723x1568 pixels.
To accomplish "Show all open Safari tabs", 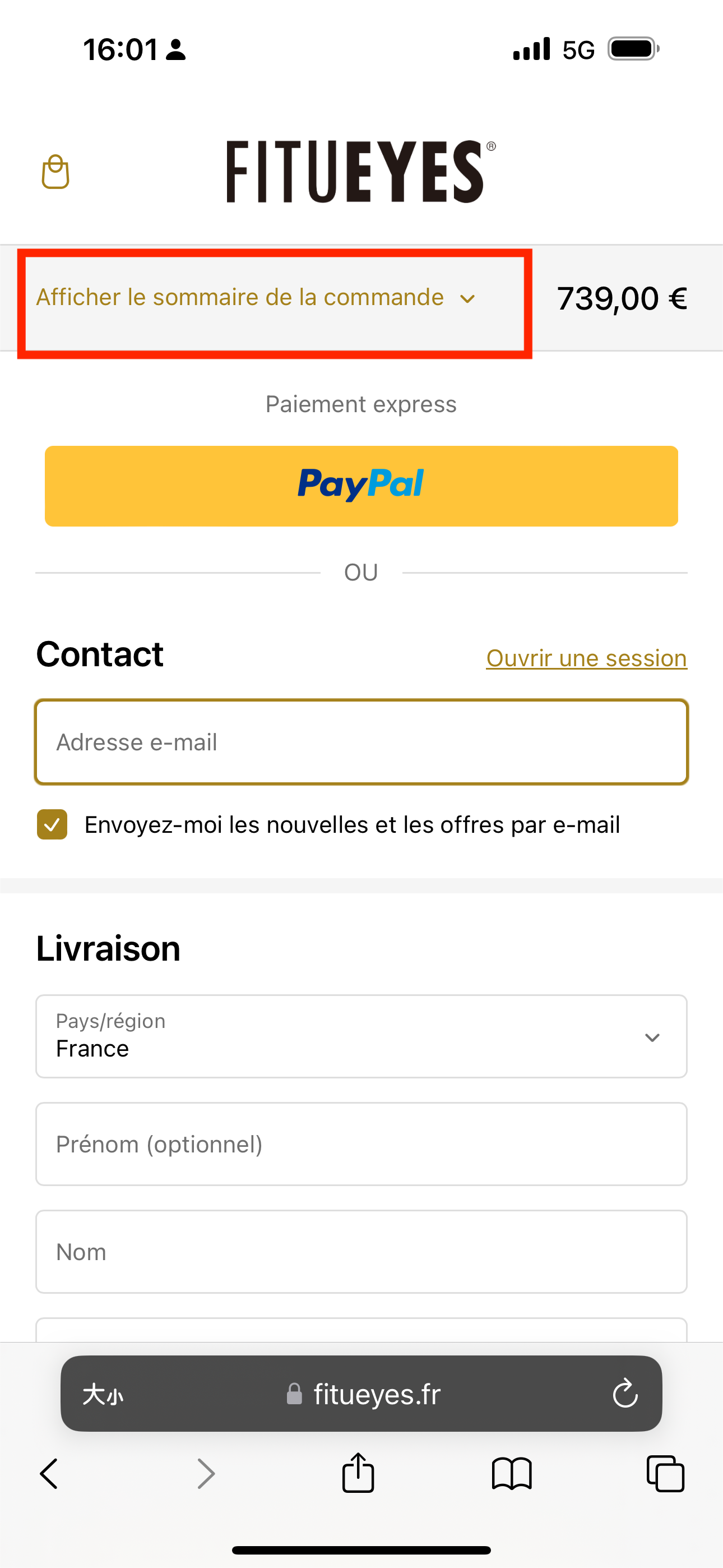I will 665,1474.
